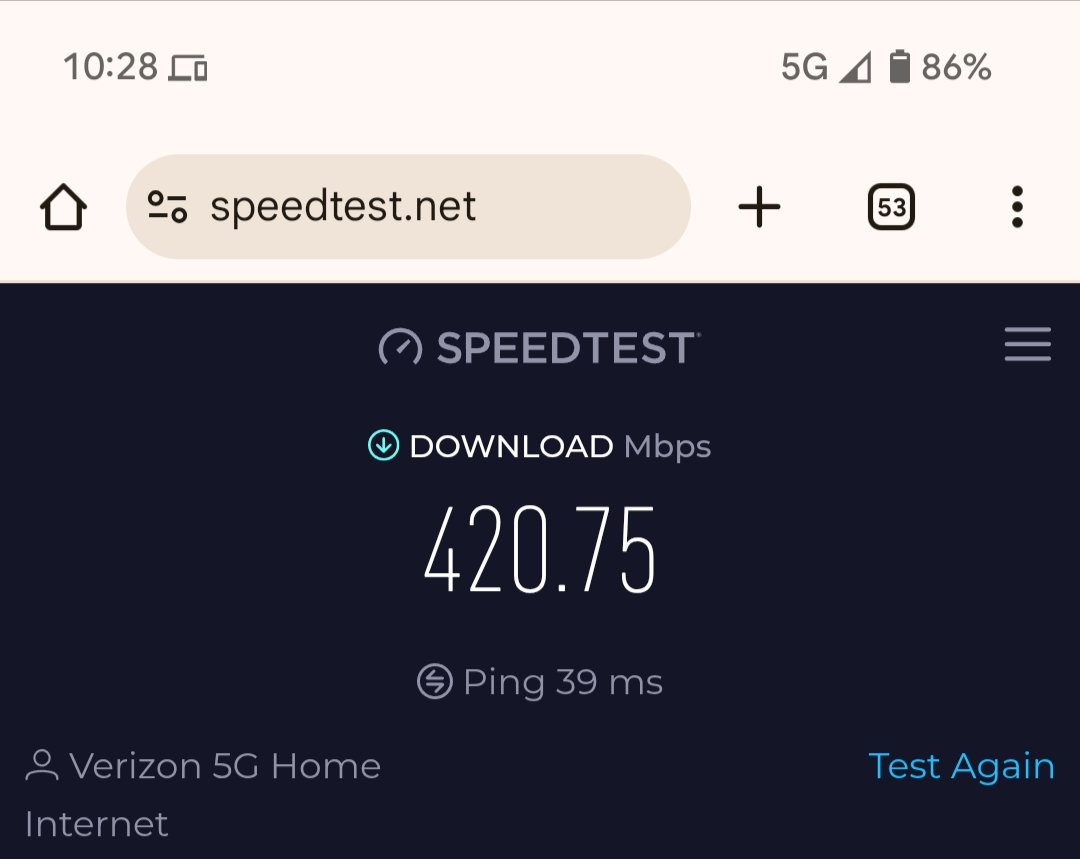Open the tab switcher showing 53 tabs
This screenshot has width=1080, height=859.
click(891, 207)
